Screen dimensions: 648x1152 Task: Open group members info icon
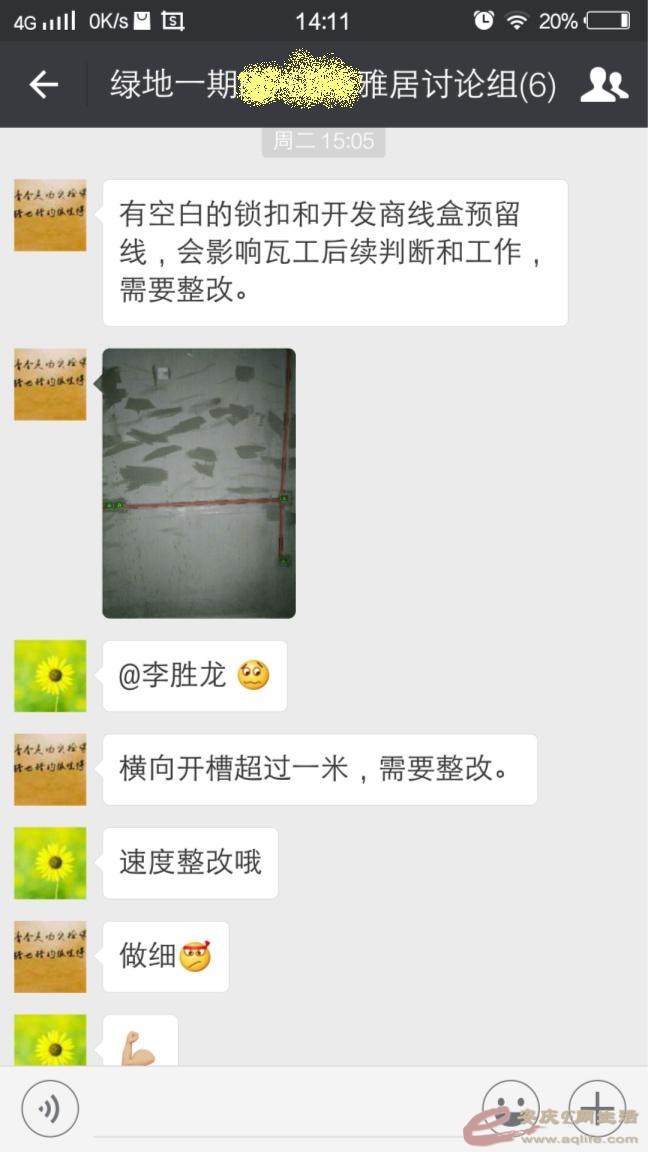click(604, 85)
